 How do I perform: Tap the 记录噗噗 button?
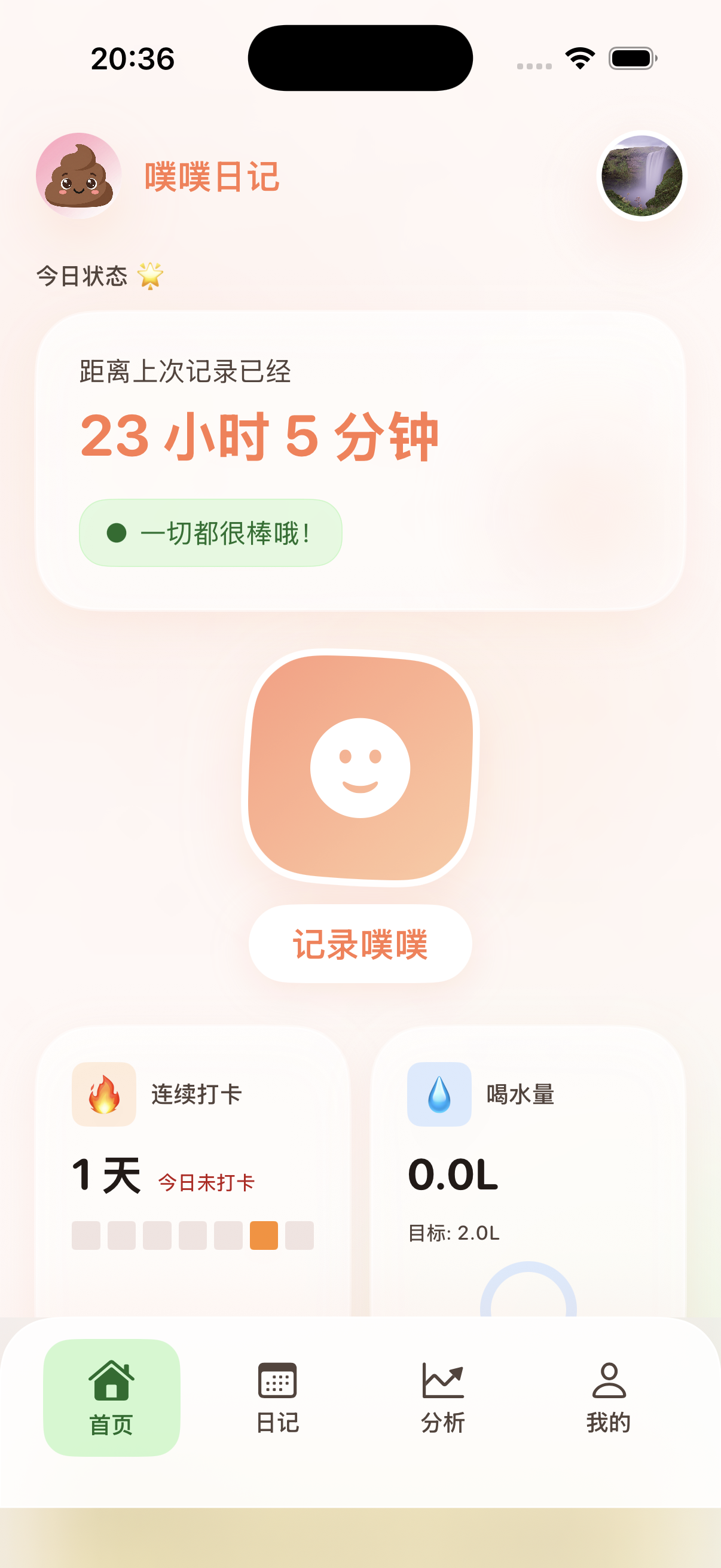(360, 944)
